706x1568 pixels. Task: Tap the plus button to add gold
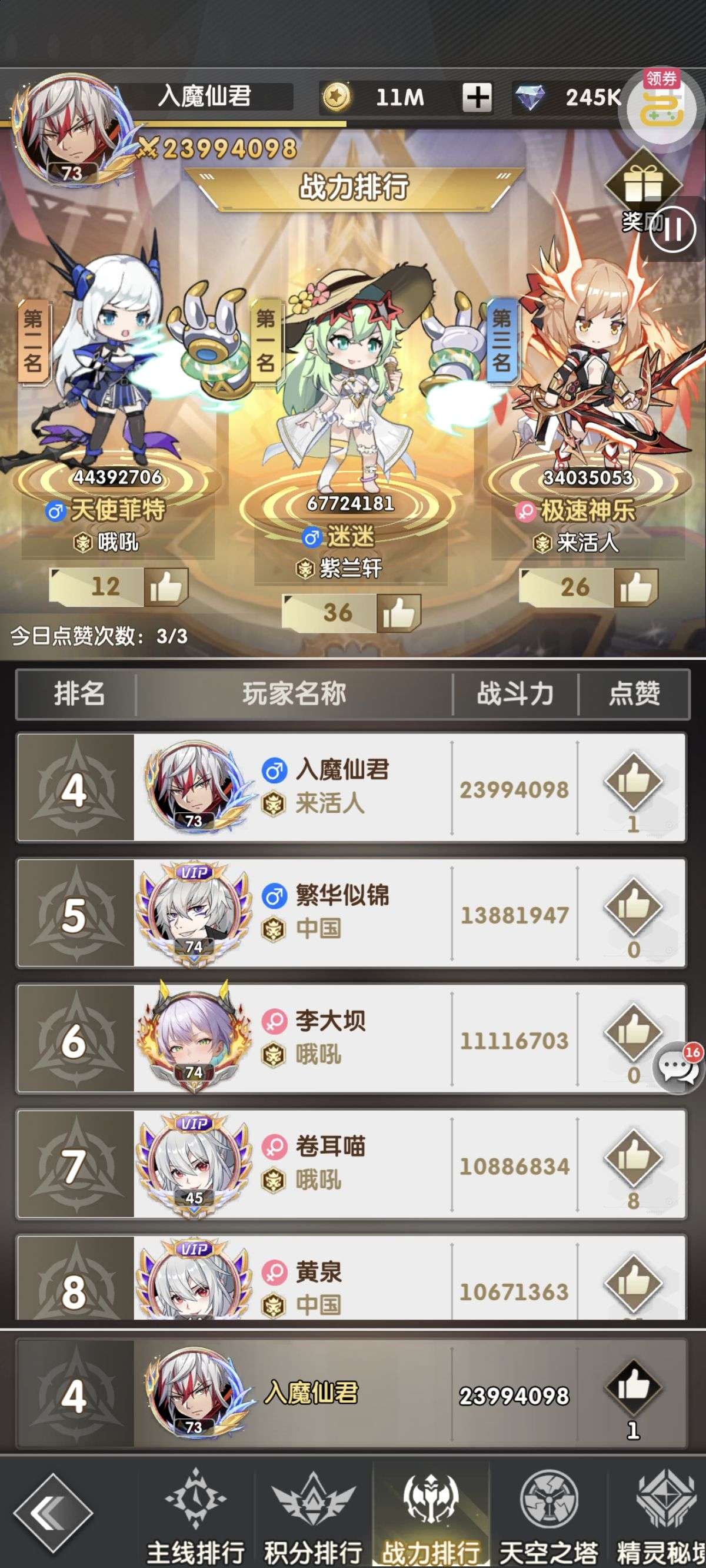477,97
